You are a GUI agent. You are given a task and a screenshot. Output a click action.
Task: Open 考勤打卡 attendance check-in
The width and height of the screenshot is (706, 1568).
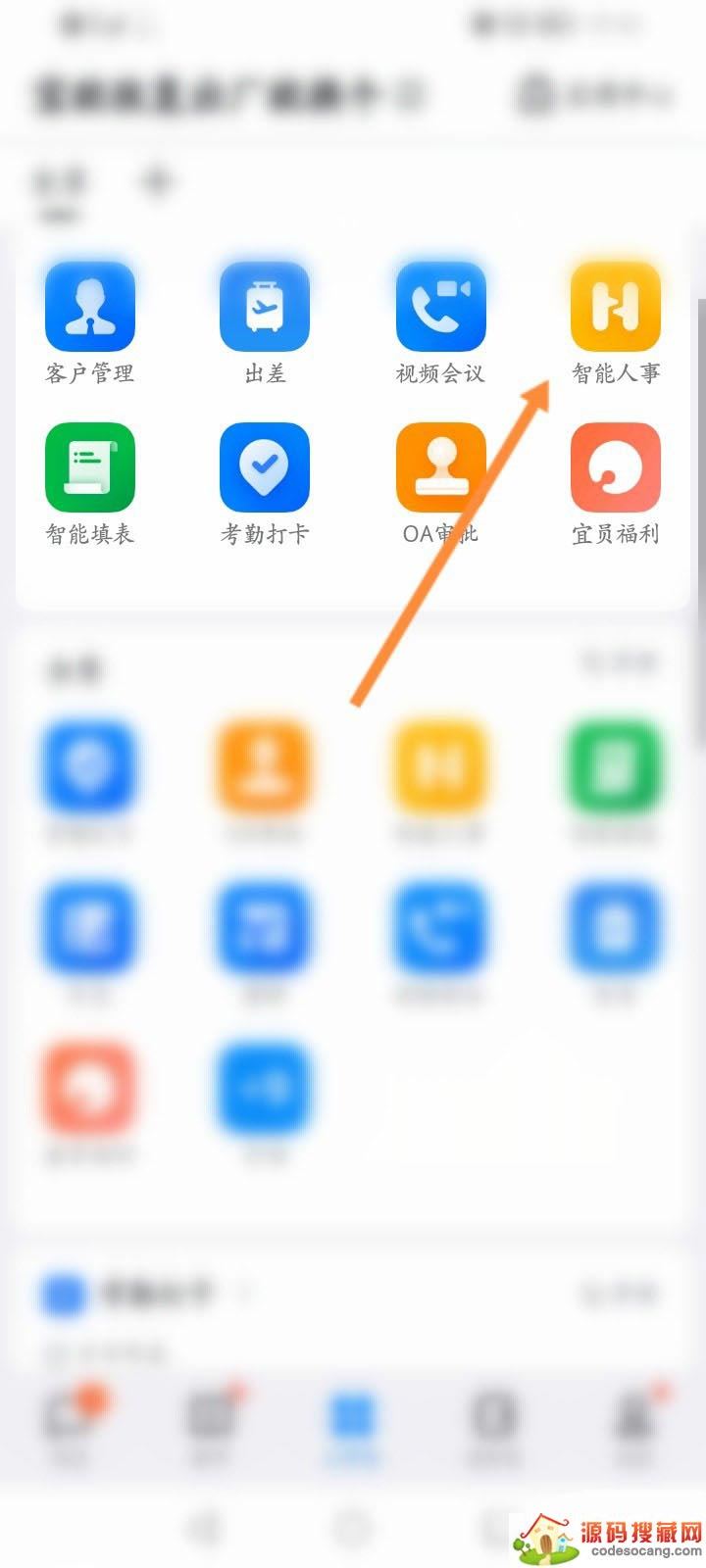pyautogui.click(x=265, y=467)
